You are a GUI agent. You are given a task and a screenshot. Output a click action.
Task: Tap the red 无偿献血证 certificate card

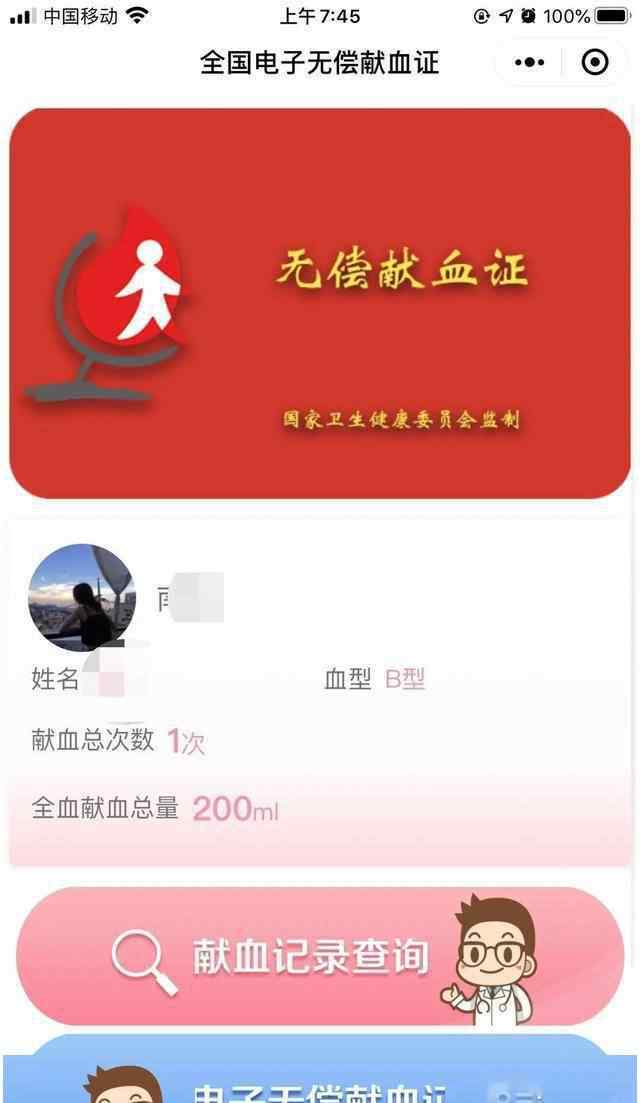click(319, 303)
